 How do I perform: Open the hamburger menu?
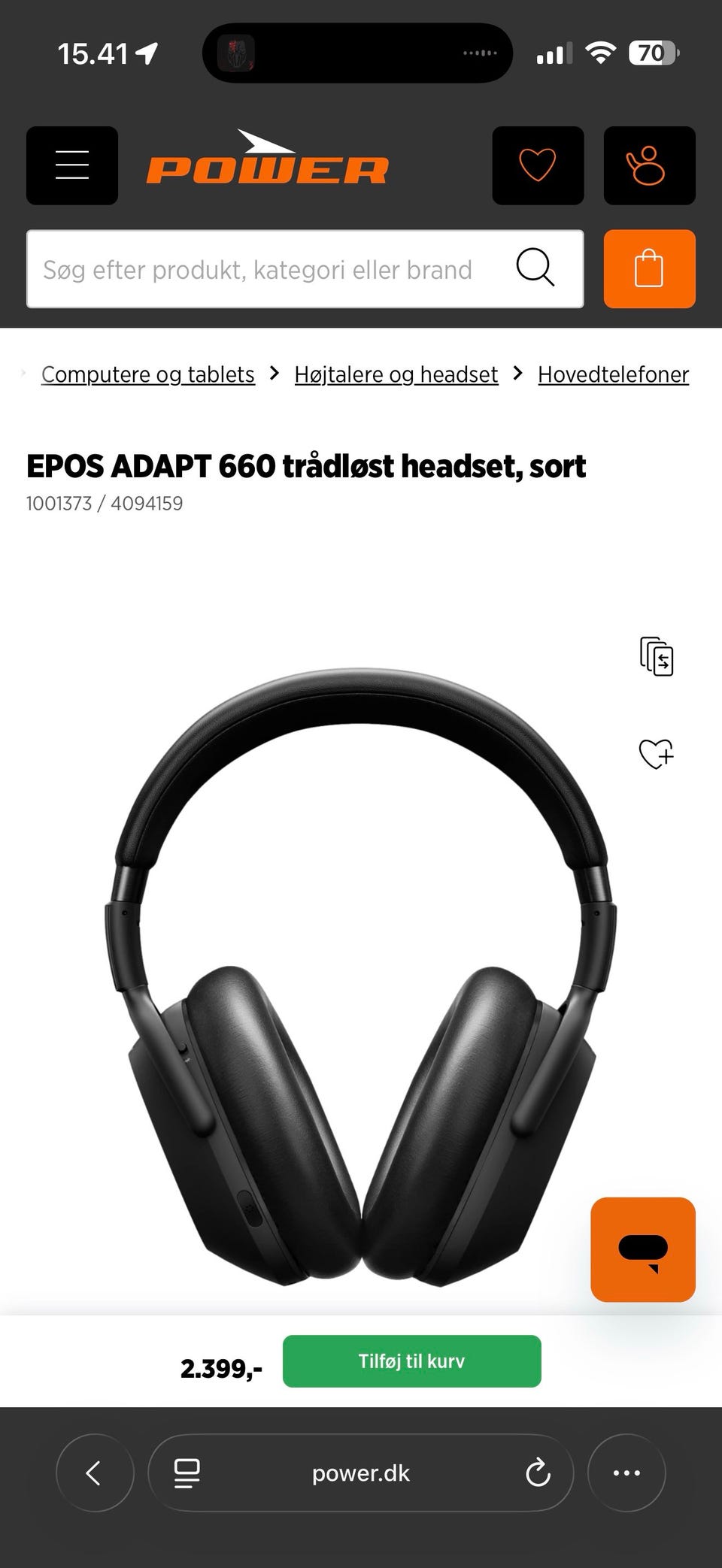click(72, 165)
